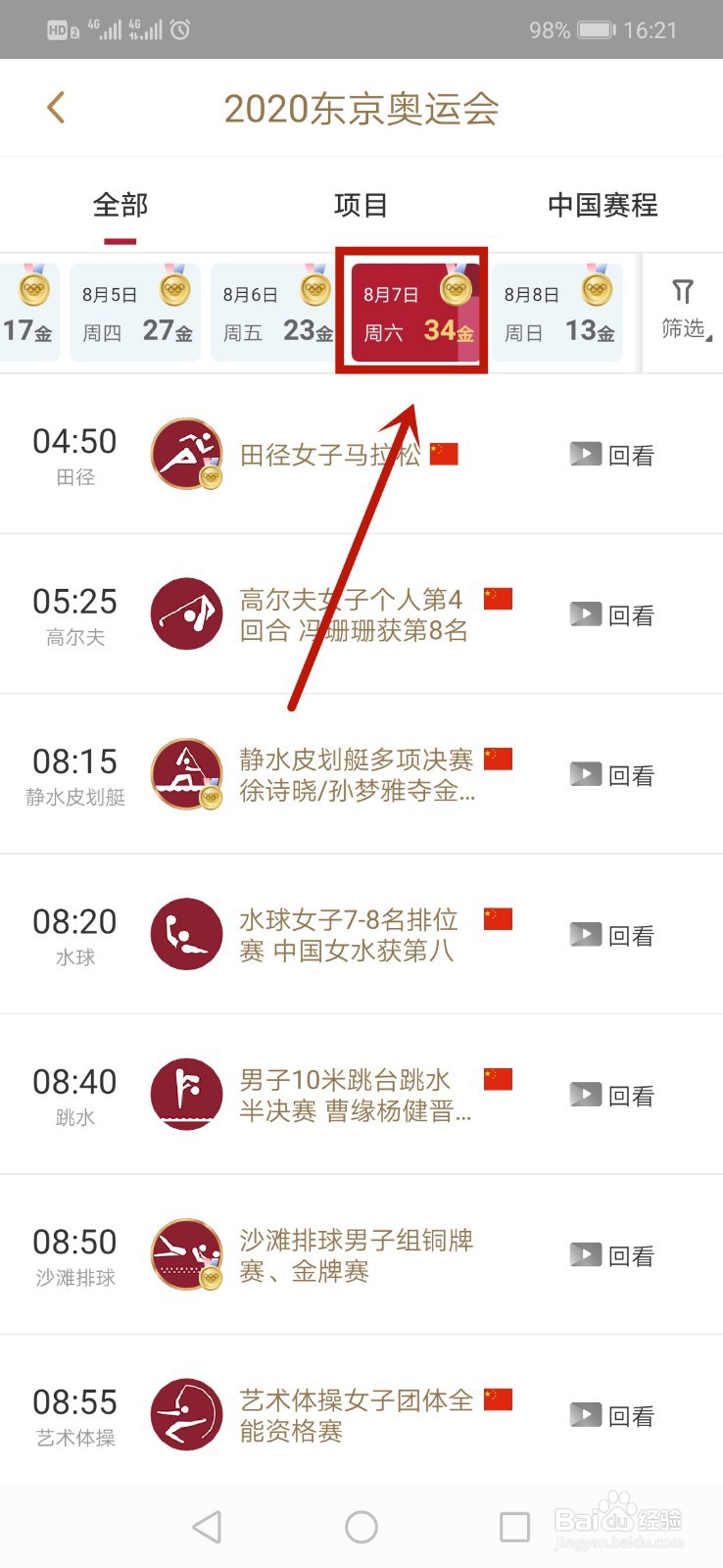
Task: Choose the 8月7日 周六 date chip
Action: pyautogui.click(x=414, y=313)
